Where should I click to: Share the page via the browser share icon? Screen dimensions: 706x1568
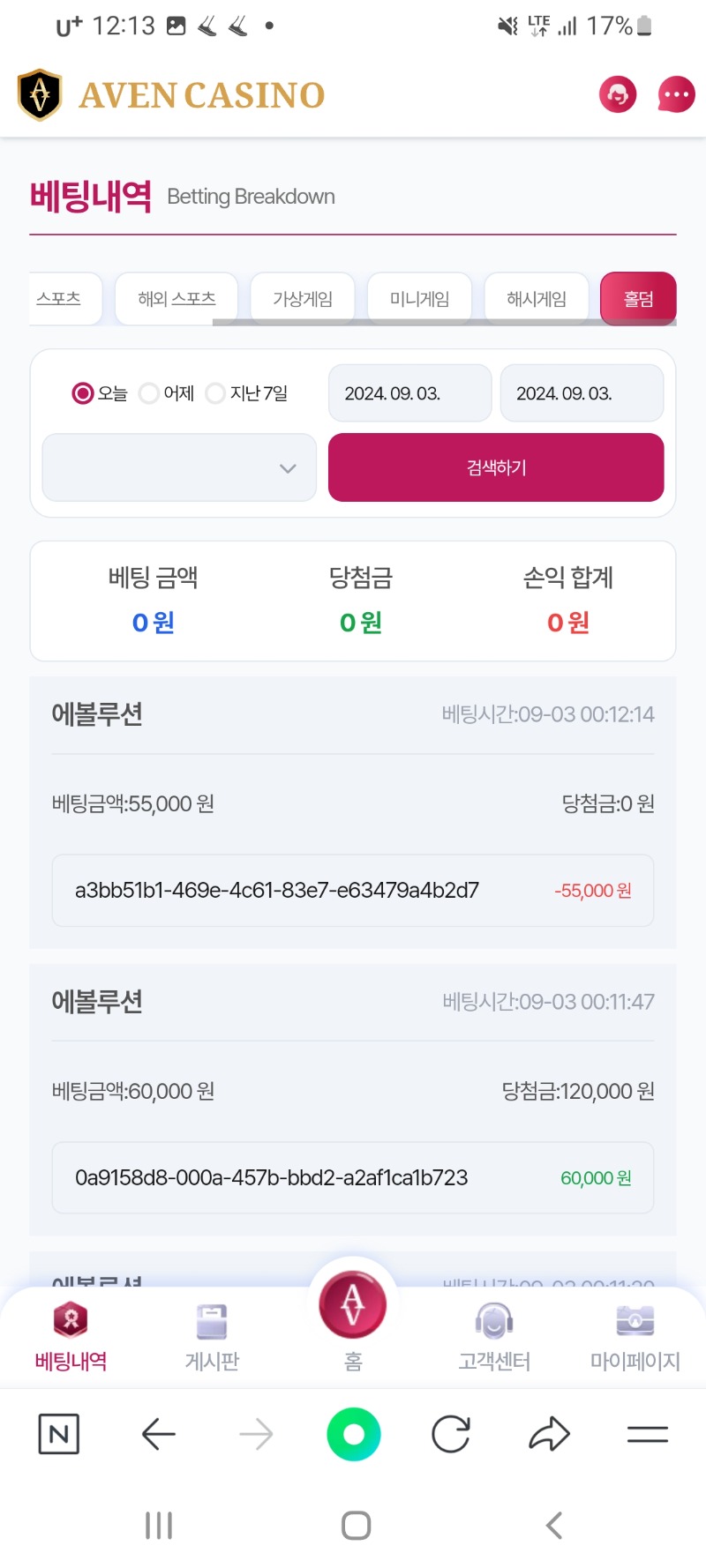tap(549, 1434)
